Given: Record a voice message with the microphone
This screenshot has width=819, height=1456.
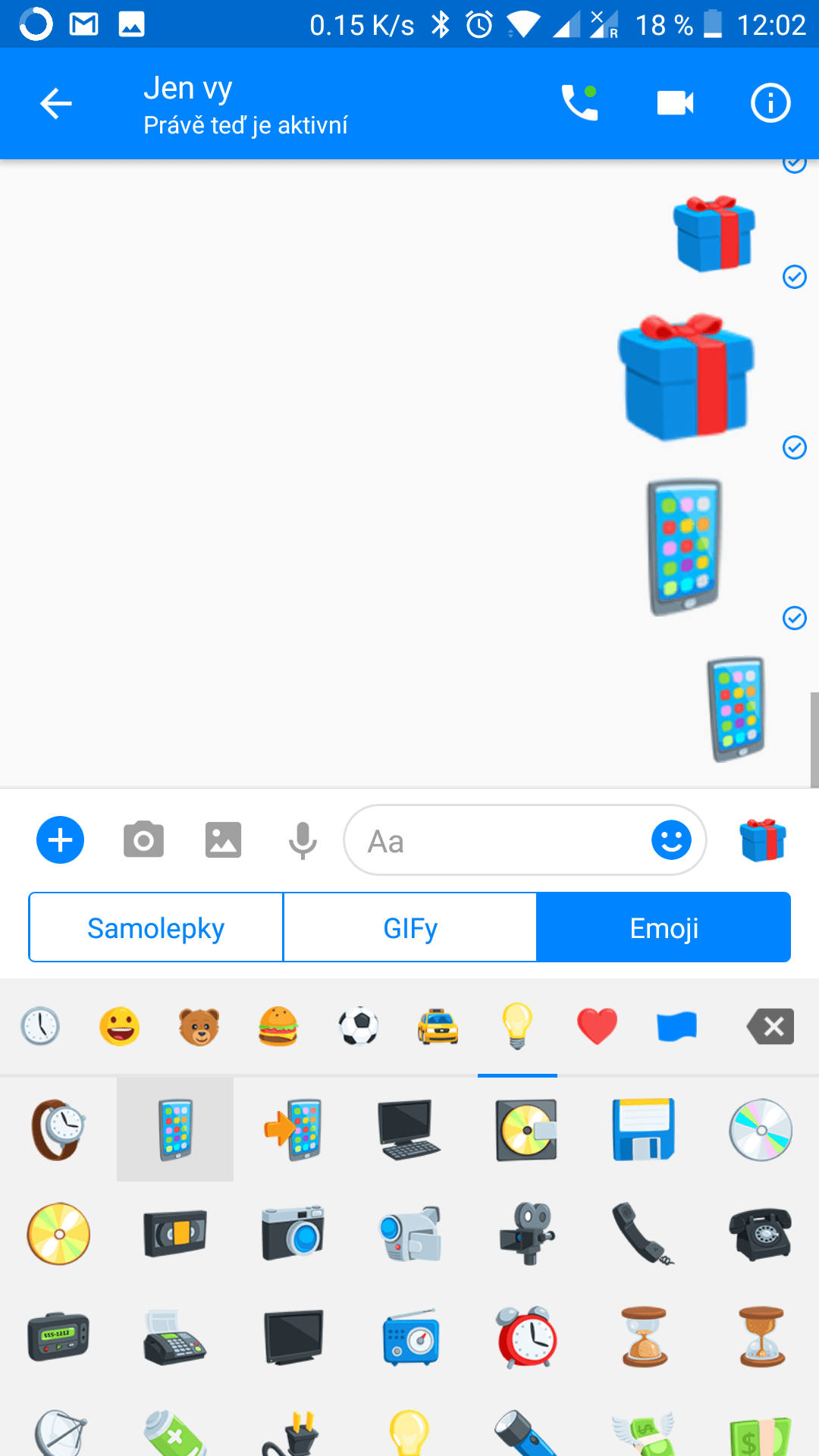Looking at the screenshot, I should click(x=303, y=840).
